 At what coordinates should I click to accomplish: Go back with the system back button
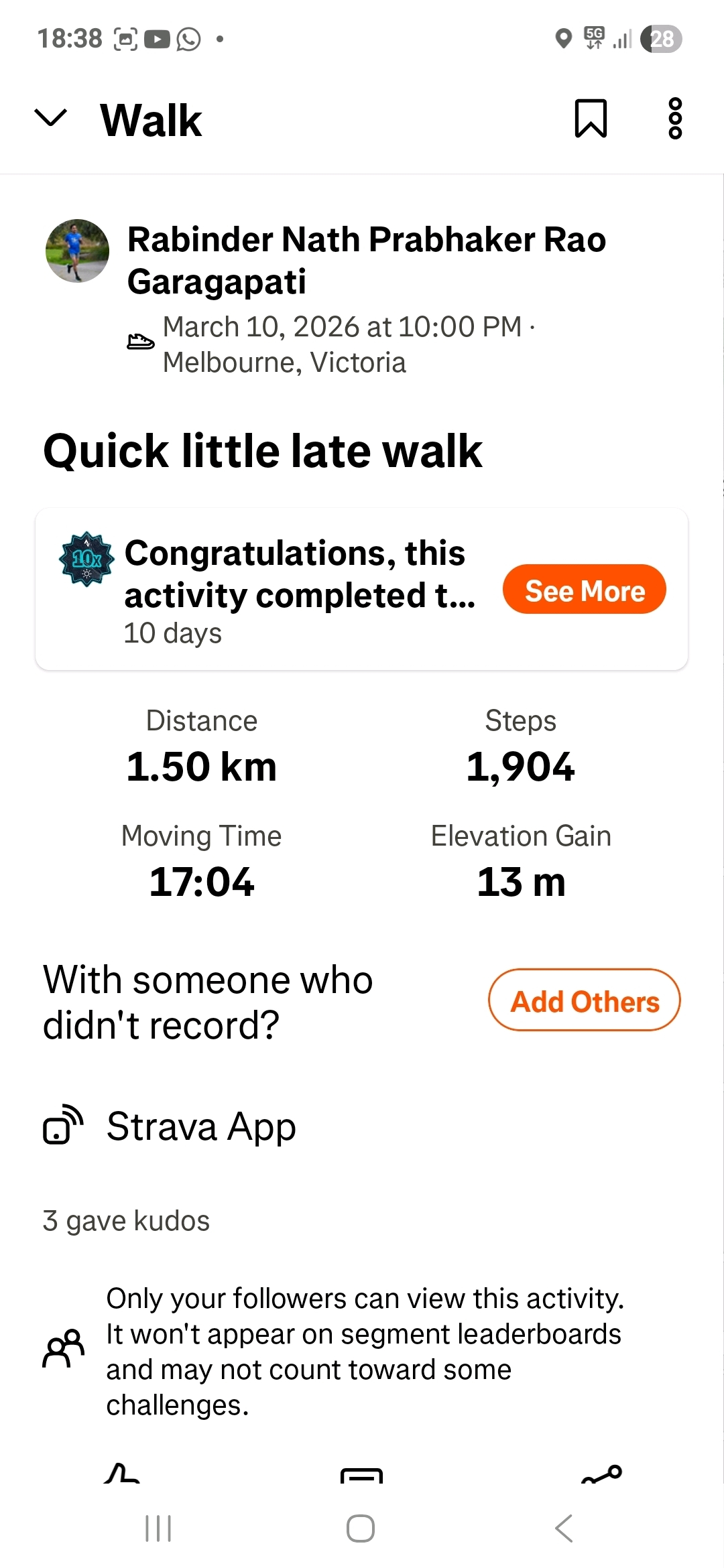(x=564, y=1528)
